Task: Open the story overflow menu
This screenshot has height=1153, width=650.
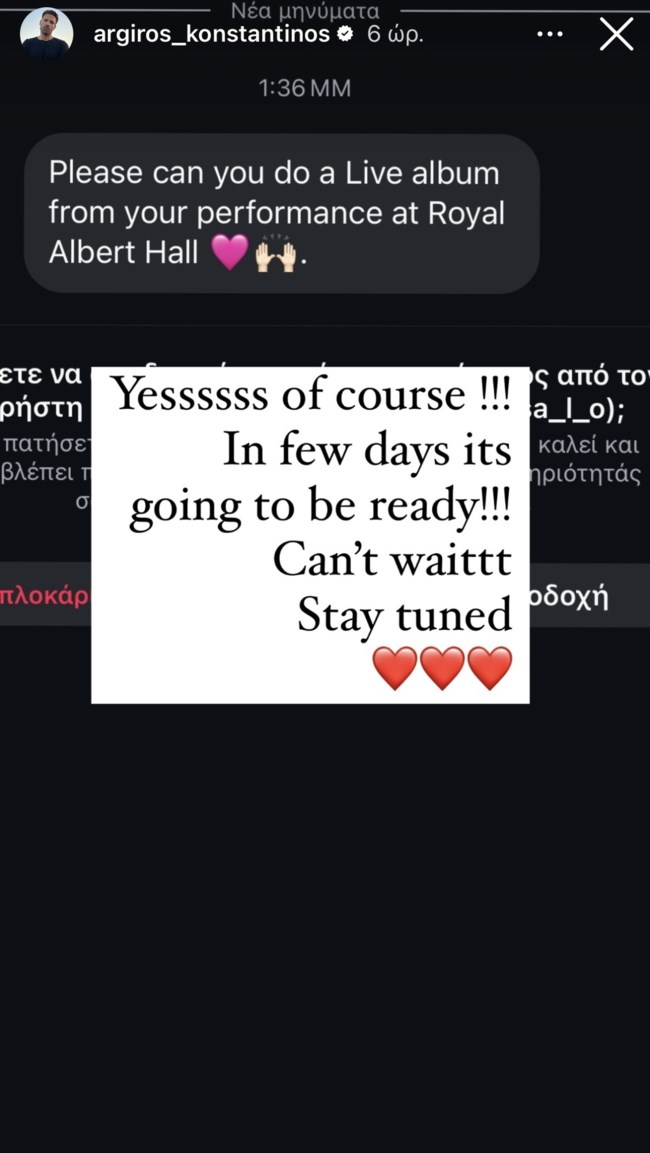Action: (x=550, y=35)
